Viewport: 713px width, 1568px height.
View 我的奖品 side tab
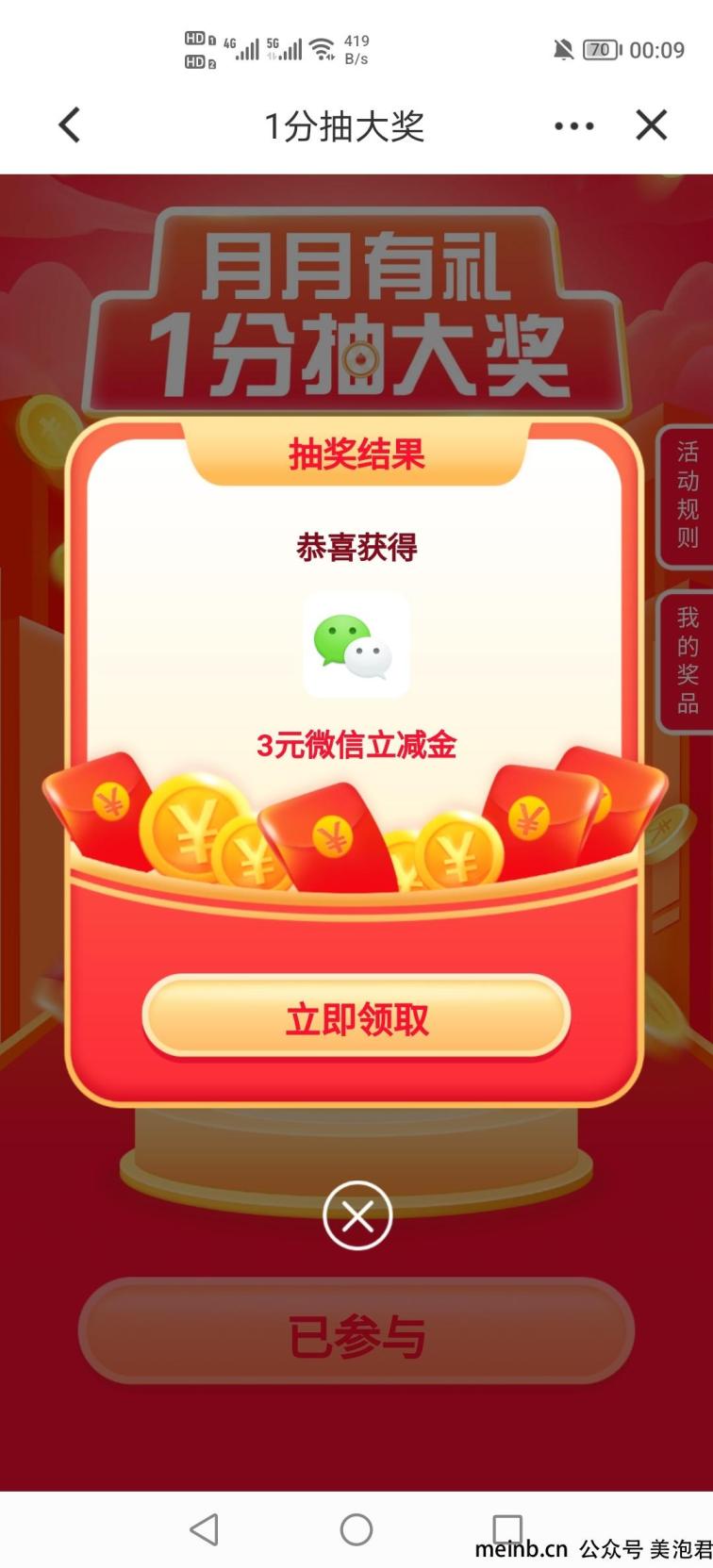pyautogui.click(x=688, y=661)
